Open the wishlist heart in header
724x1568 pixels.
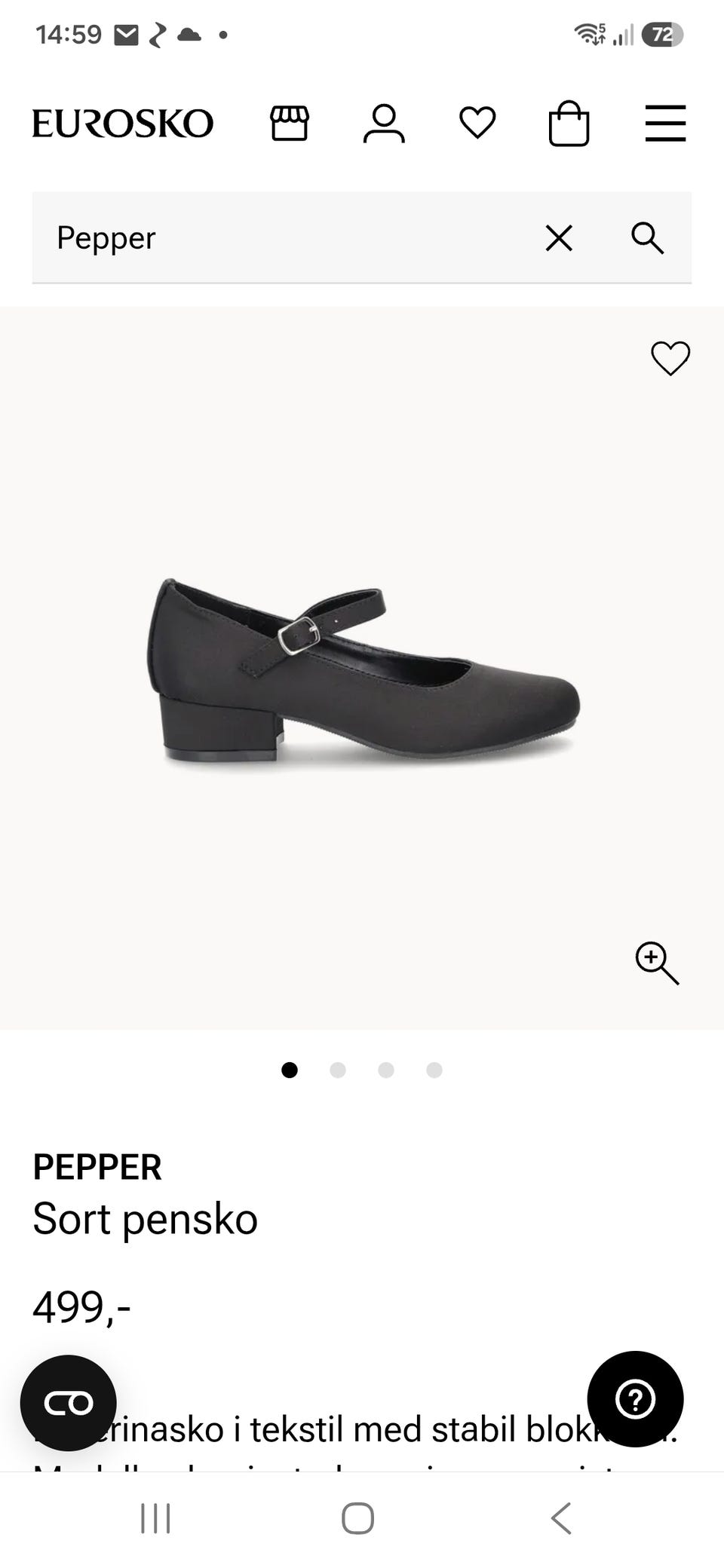point(477,123)
